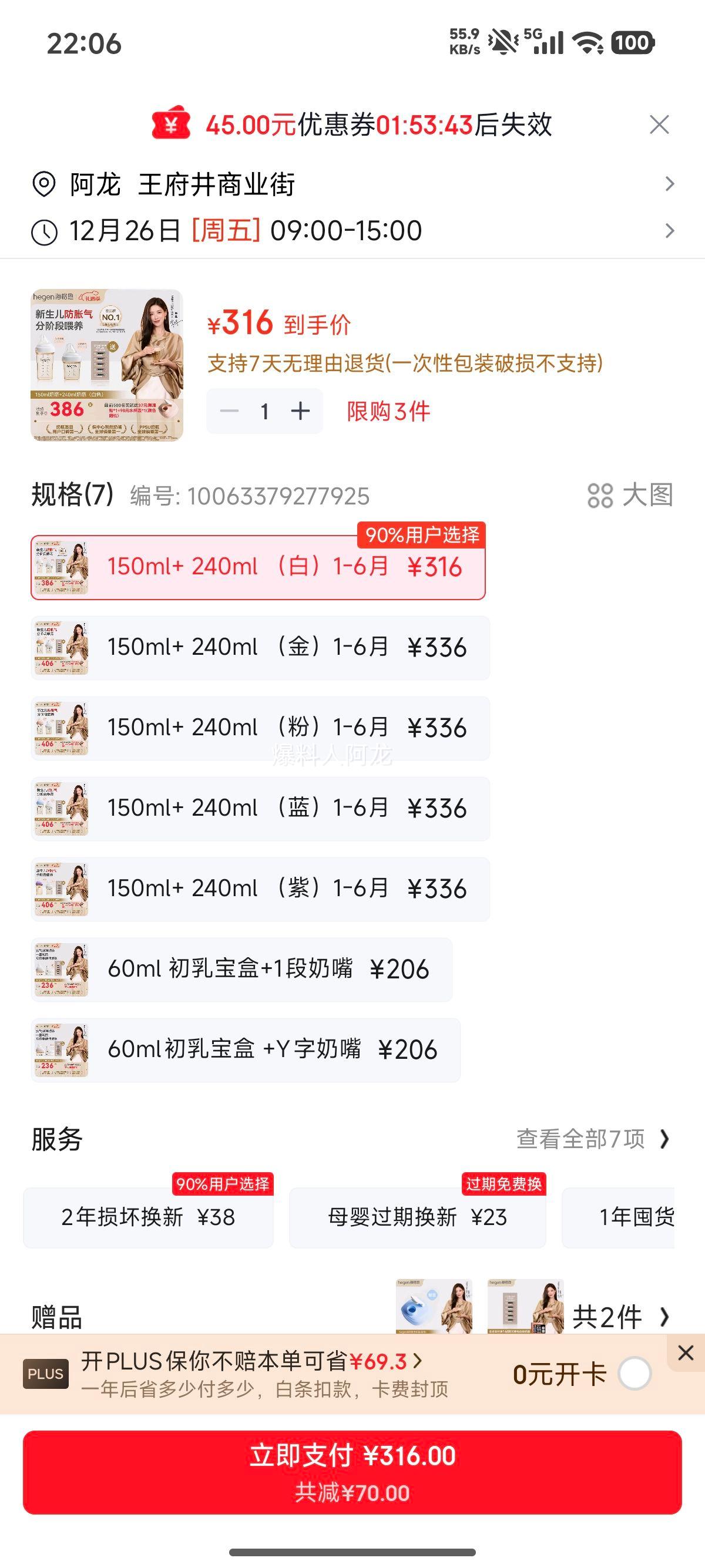The image size is (705, 1568).
Task: Open the blue gift item thumbnail under 赠品
Action: tap(436, 1305)
